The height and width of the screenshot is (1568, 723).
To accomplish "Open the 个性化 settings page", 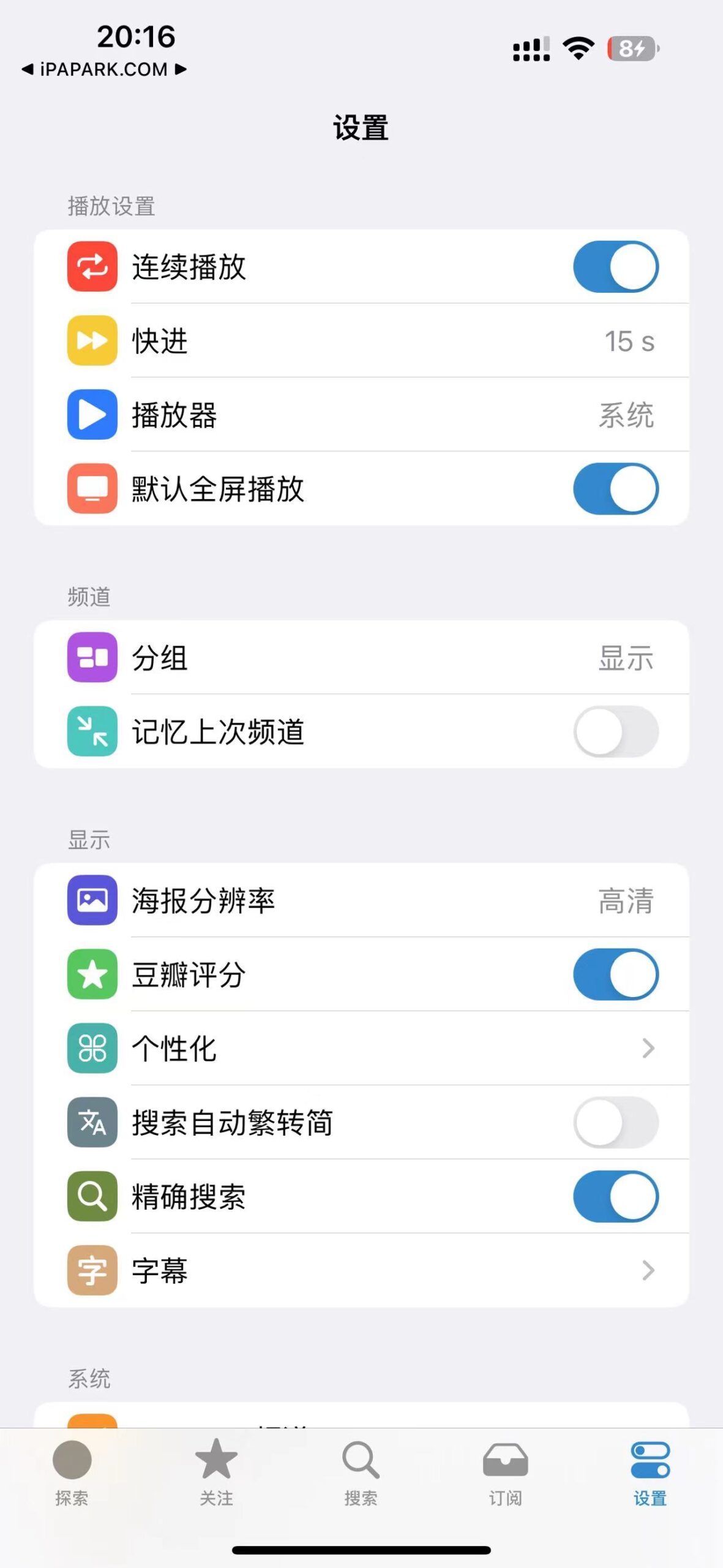I will pos(361,1049).
